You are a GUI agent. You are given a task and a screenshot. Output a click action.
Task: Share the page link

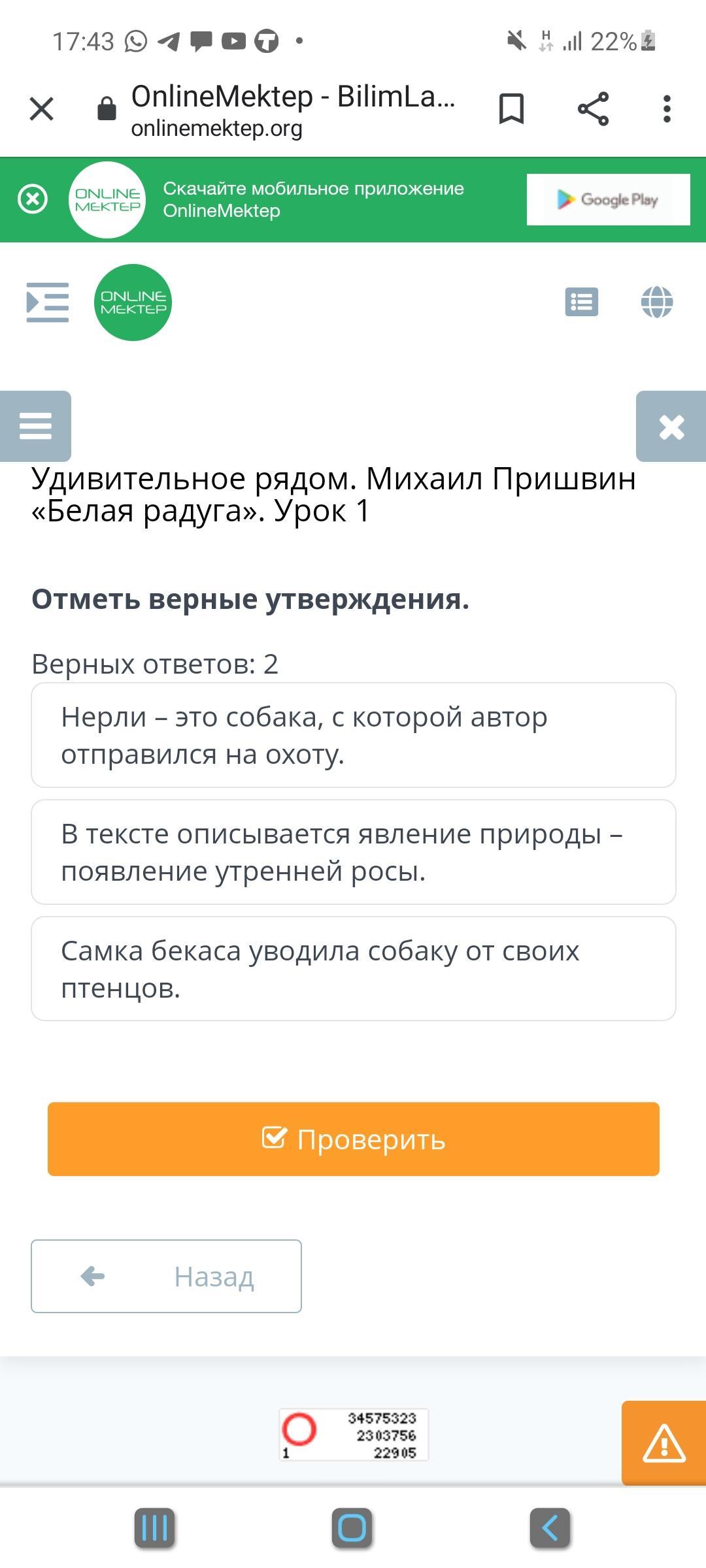click(593, 108)
